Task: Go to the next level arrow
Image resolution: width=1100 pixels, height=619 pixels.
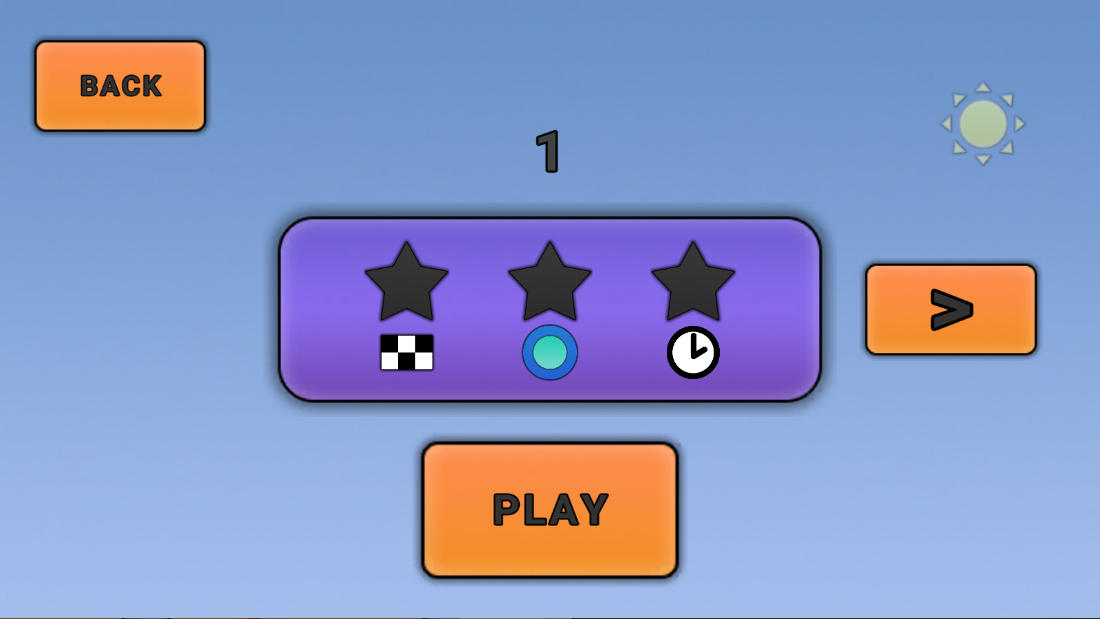Action: [x=950, y=310]
